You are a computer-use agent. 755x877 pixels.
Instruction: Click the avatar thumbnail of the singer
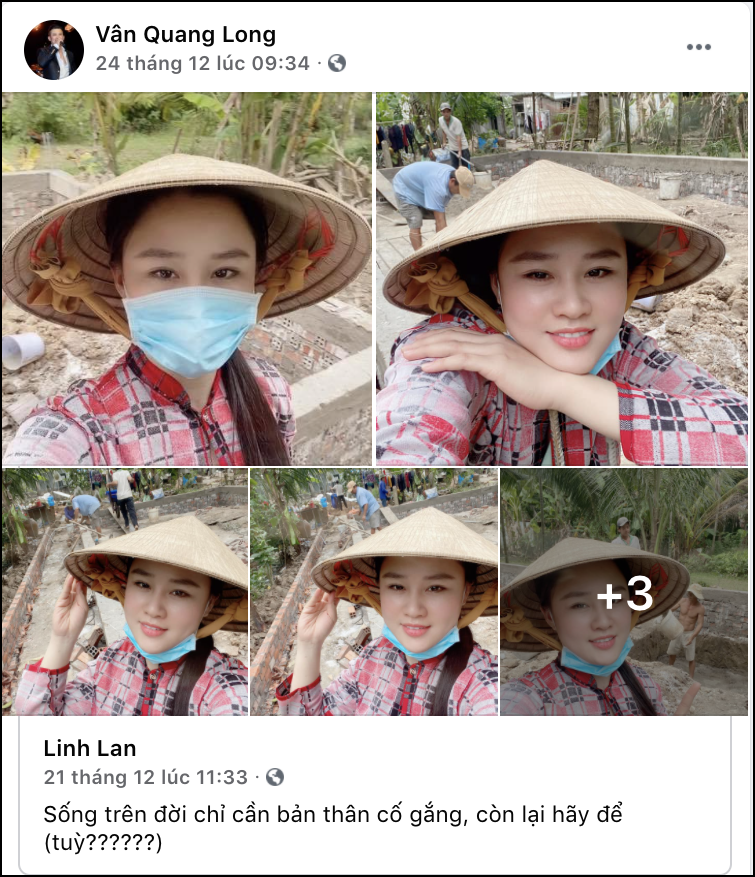[x=53, y=46]
